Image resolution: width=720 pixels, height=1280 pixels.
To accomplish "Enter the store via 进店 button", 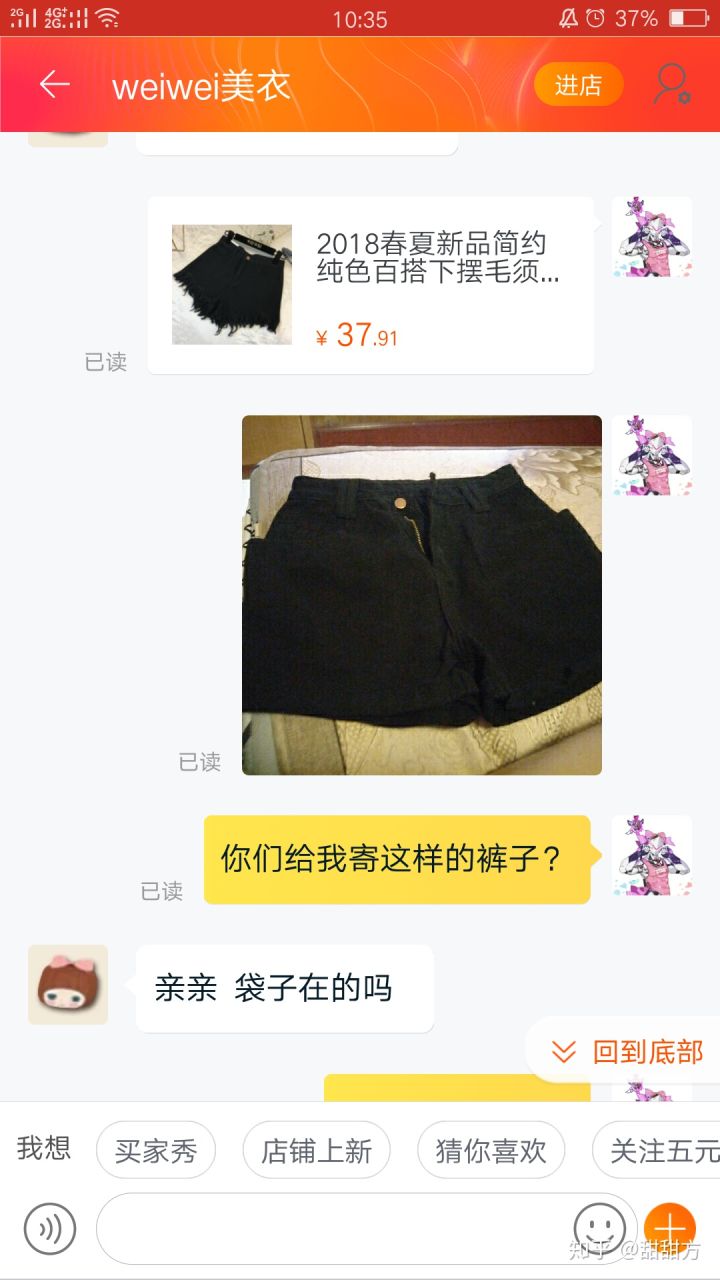I will click(x=578, y=86).
